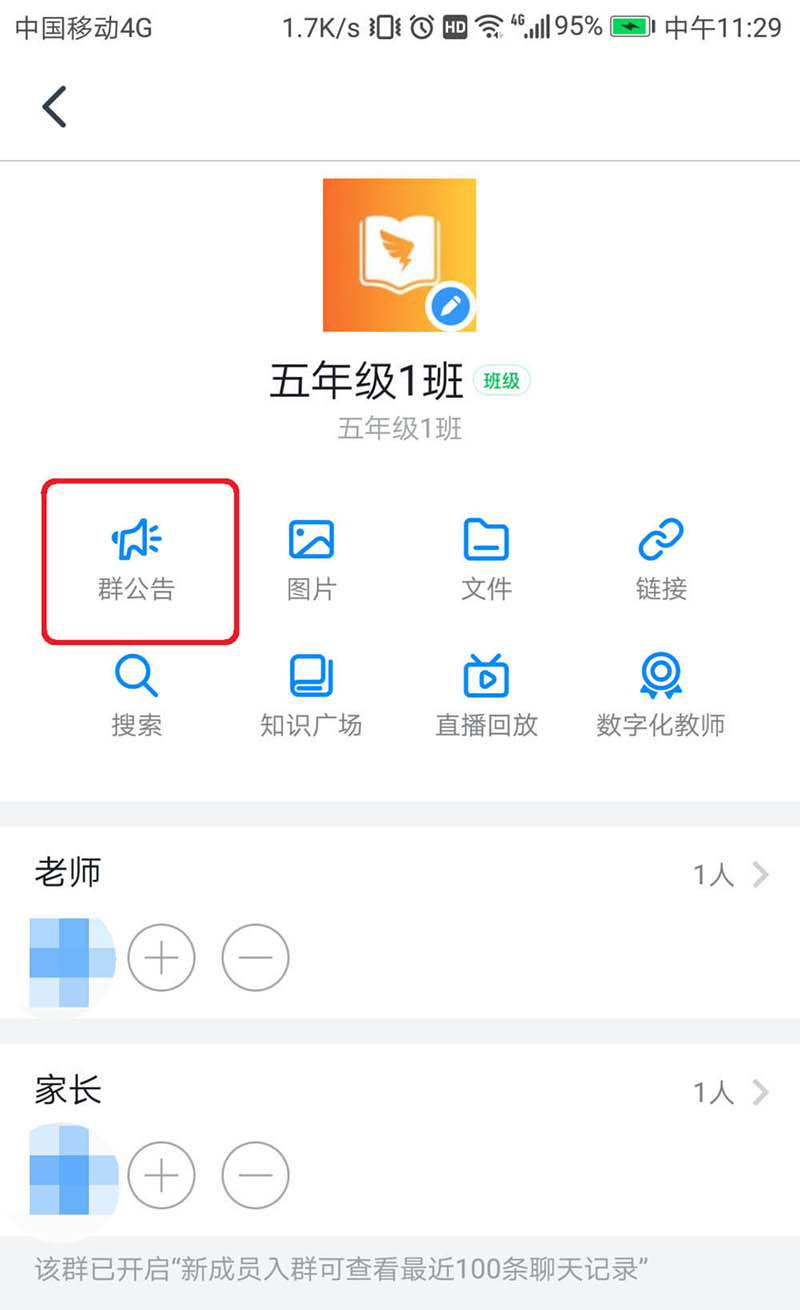The width and height of the screenshot is (800, 1310).
Task: Open 数字化教师 digital teacher
Action: [x=661, y=697]
